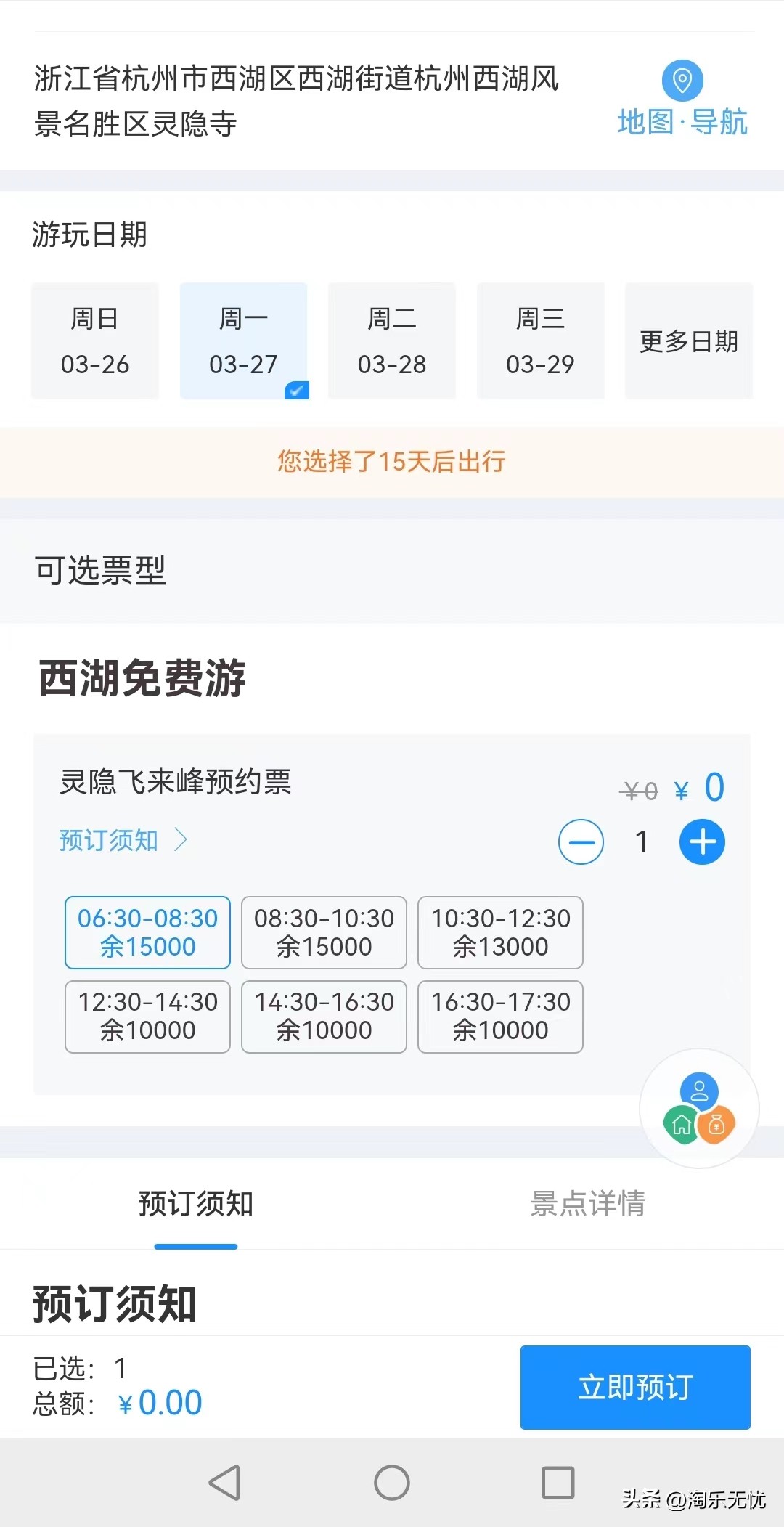Pick the 周三 03-29 date
Viewport: 784px width, 1527px height.
point(541,341)
